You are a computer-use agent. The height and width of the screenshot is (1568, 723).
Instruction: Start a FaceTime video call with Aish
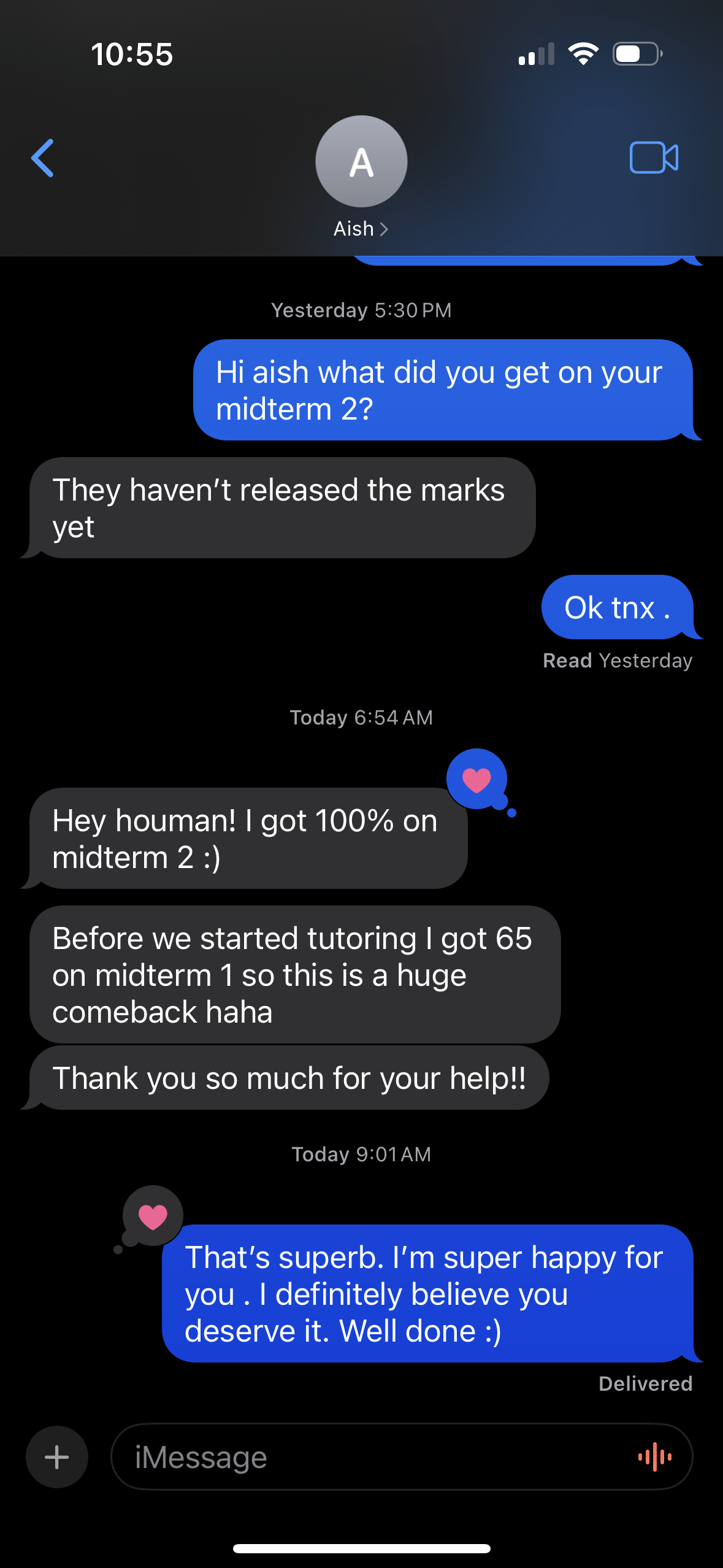pyautogui.click(x=654, y=158)
